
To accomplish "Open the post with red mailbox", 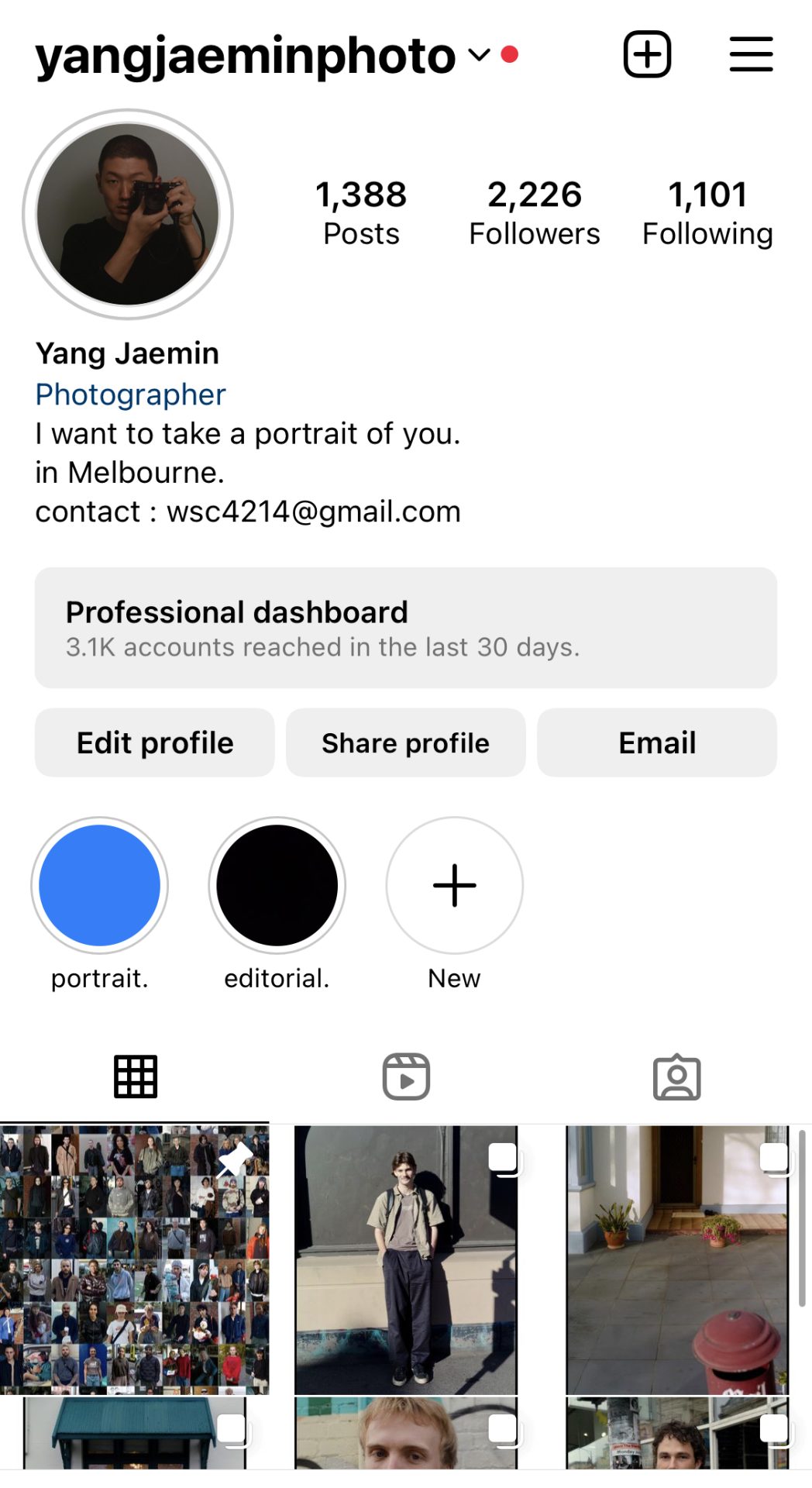I will [x=677, y=1259].
